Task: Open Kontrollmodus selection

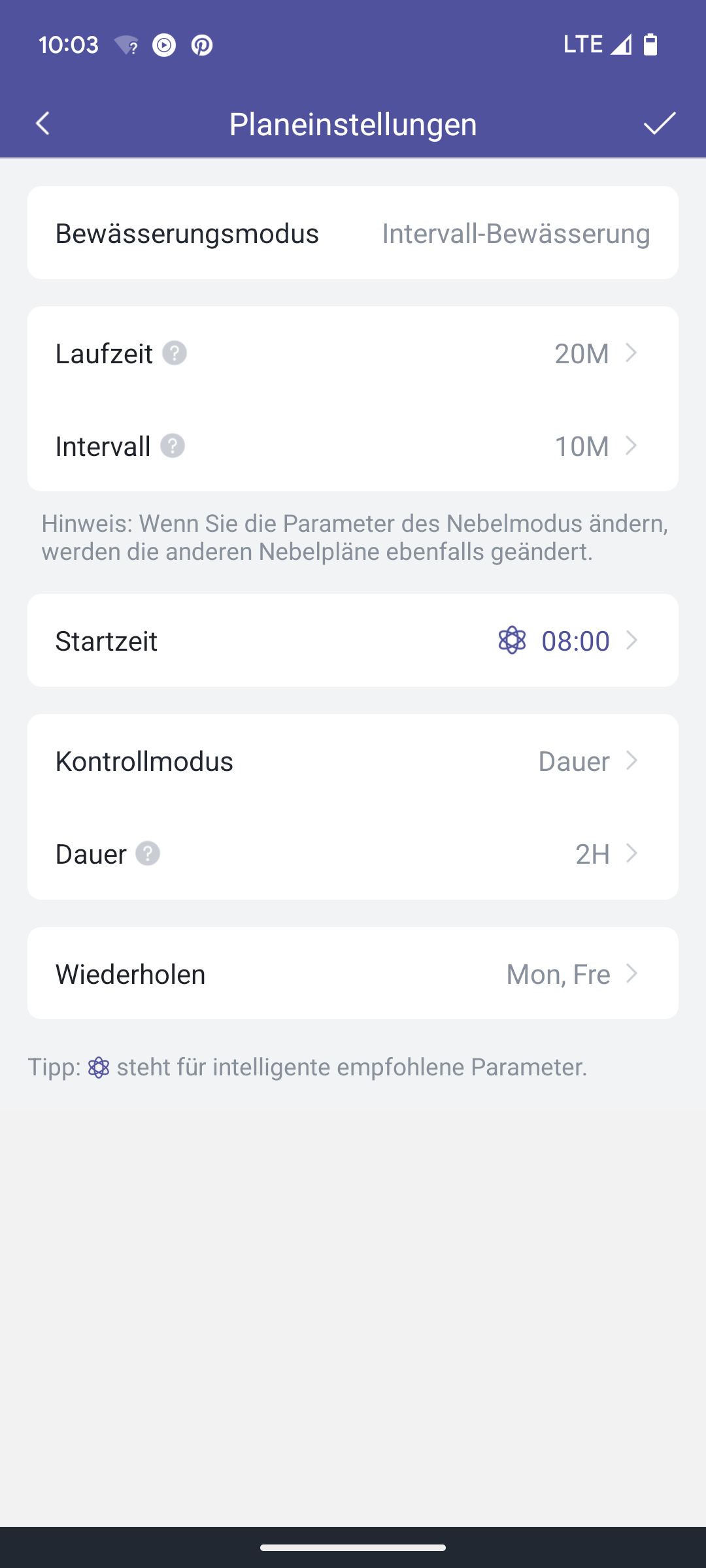Action: tap(353, 761)
